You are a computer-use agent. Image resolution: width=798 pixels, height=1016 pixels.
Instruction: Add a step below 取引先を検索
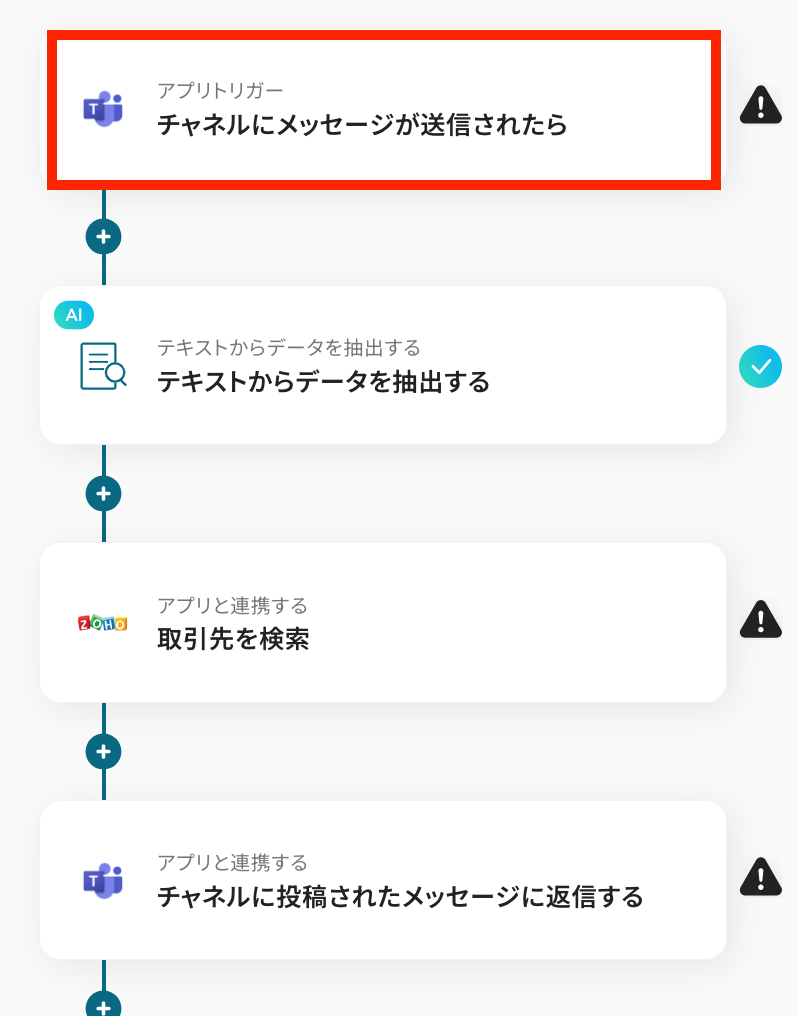103,750
